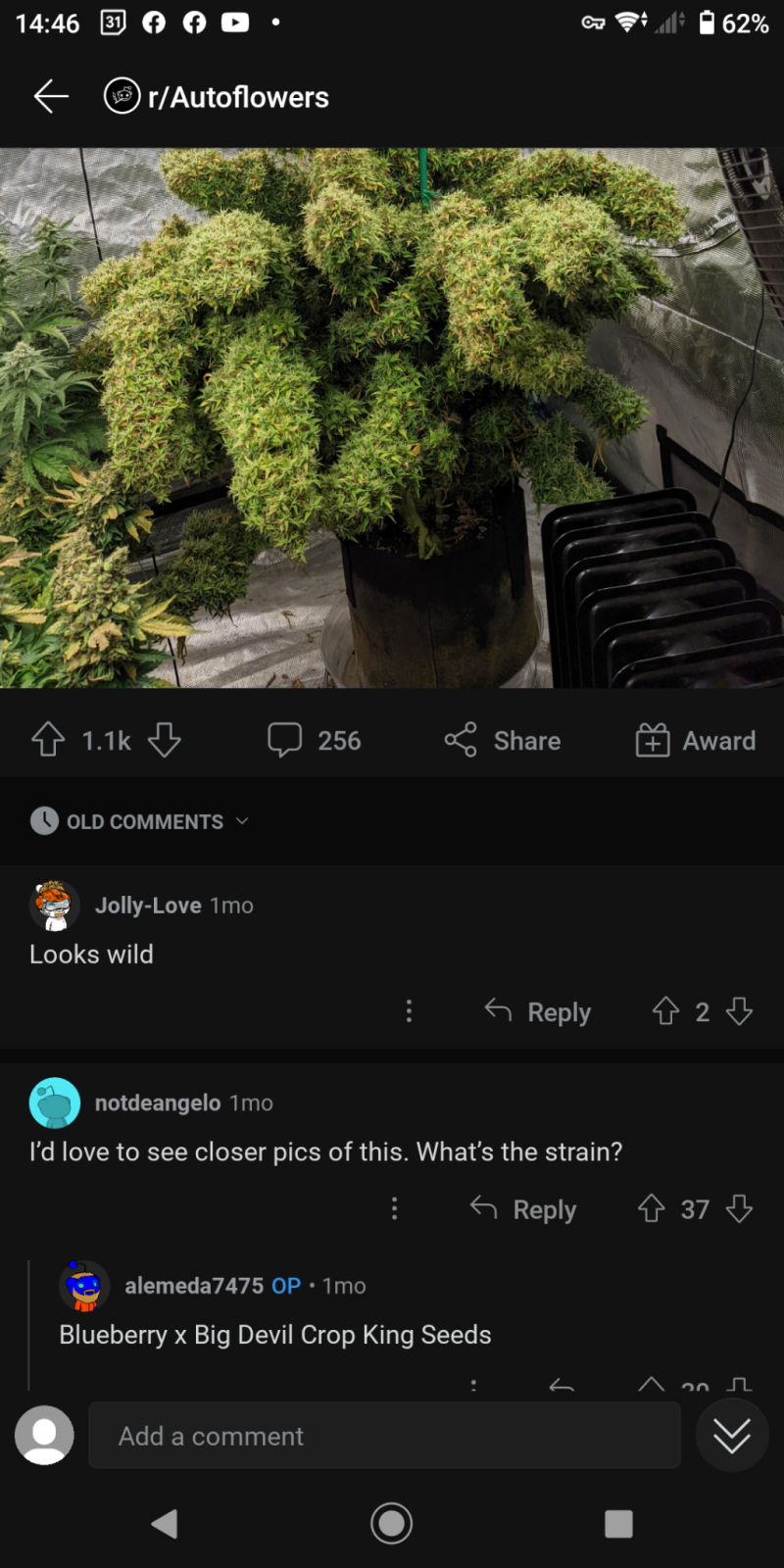The image size is (784, 1568).
Task: Upvote notdeangelo's comment
Action: (652, 1209)
